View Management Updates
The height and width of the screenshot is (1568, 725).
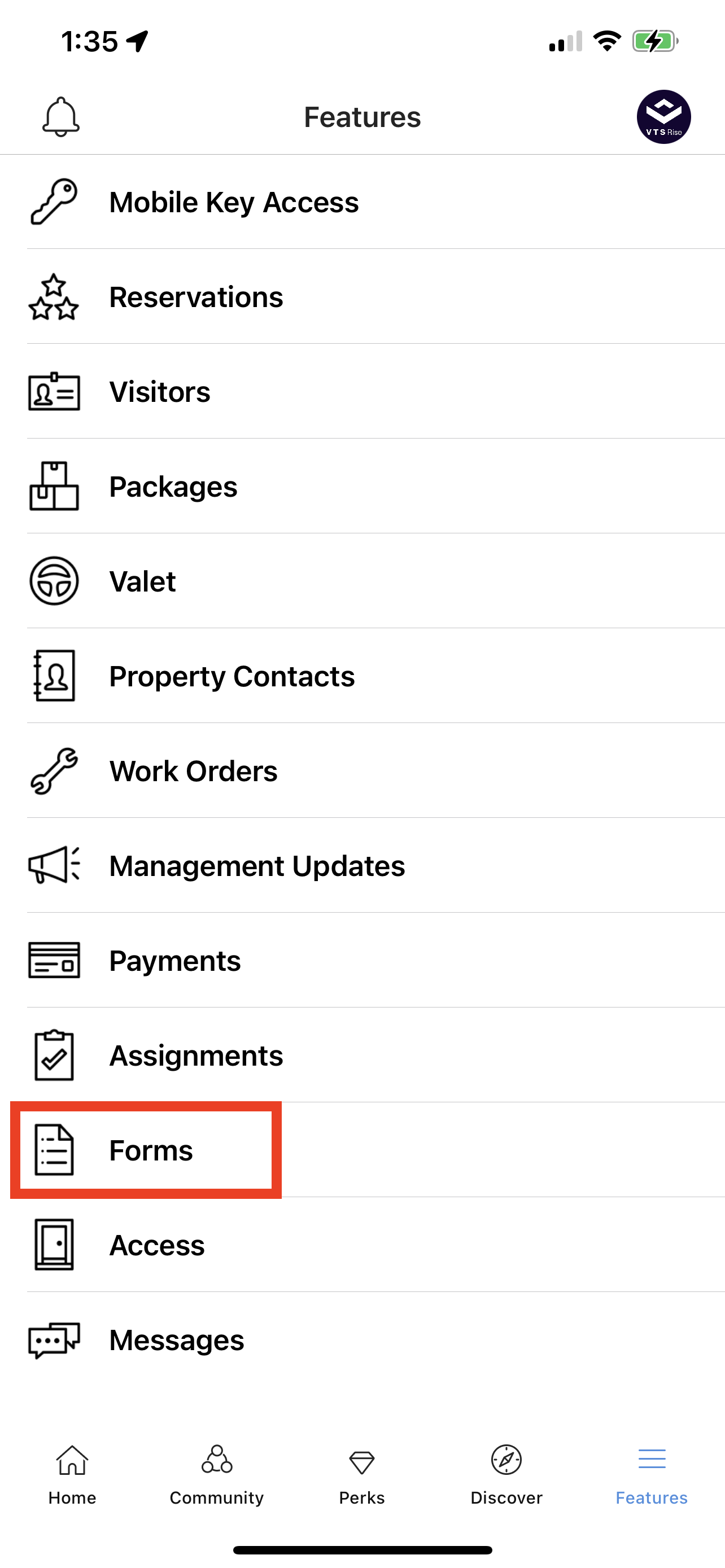tap(256, 866)
